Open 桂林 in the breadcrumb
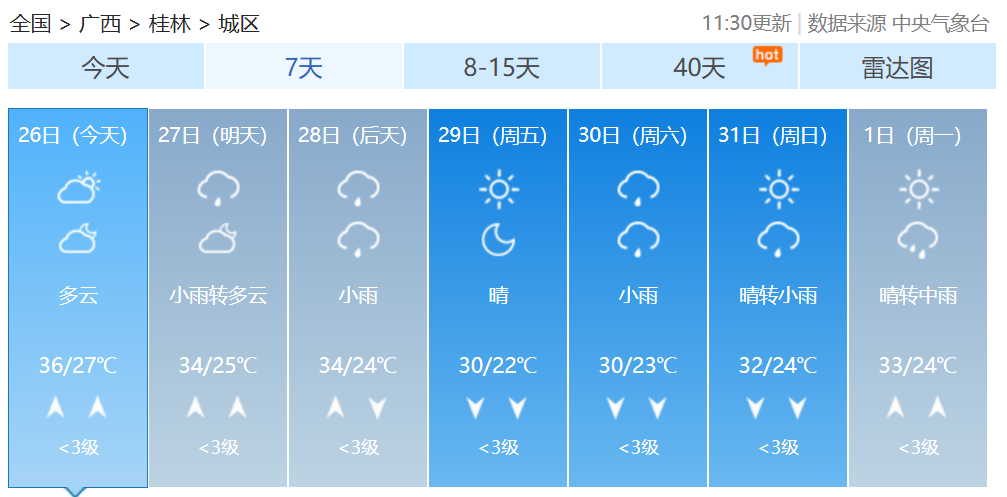 [x=170, y=24]
